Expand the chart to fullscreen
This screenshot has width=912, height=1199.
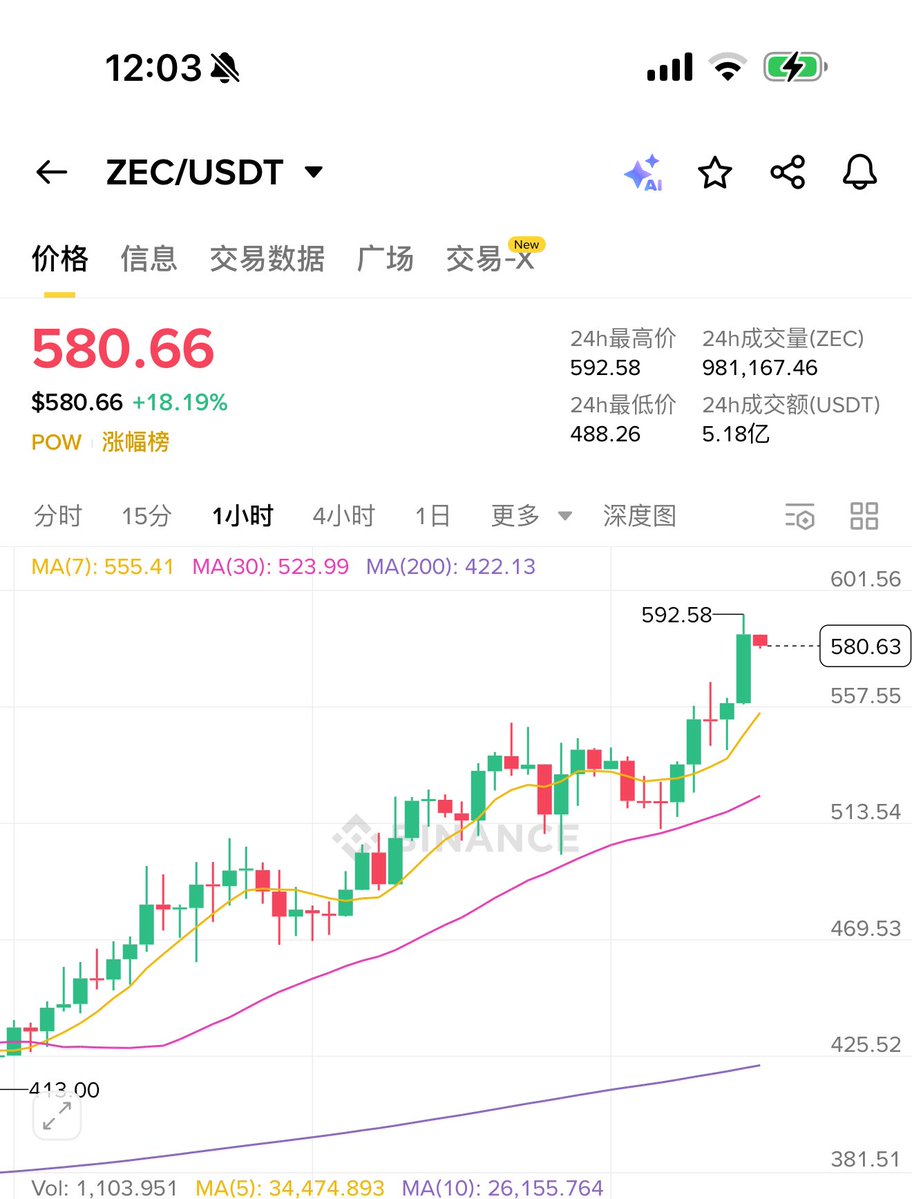coord(57,1115)
